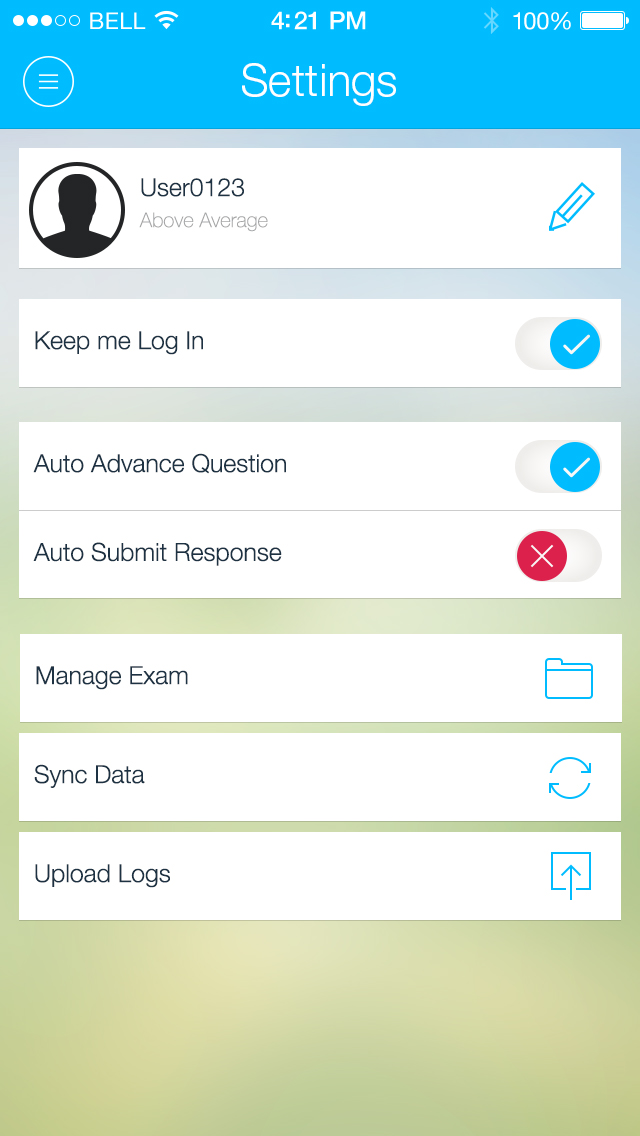The image size is (640, 1136).
Task: Edit the User0123 profile with the pencil
Action: tap(571, 208)
